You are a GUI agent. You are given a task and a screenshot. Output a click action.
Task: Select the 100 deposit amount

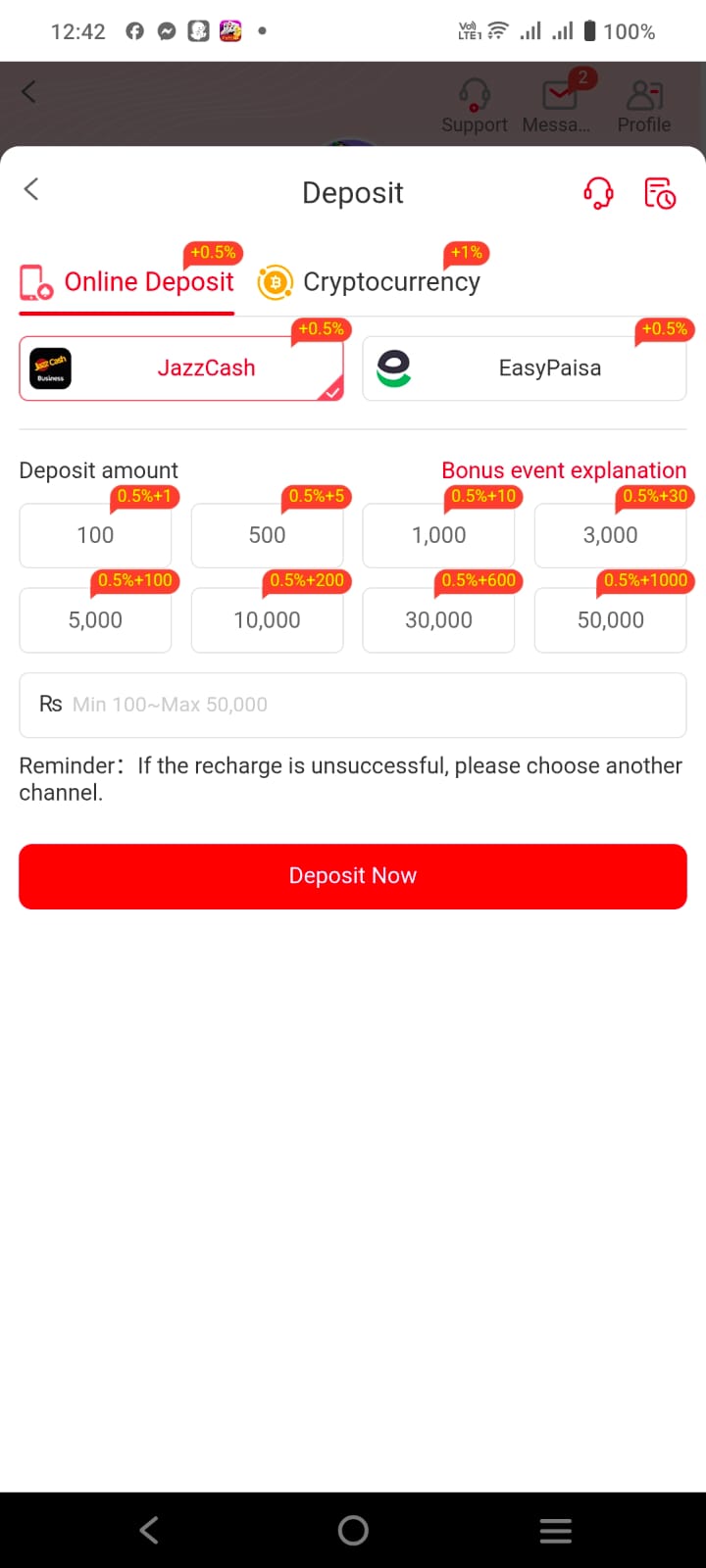coord(95,535)
